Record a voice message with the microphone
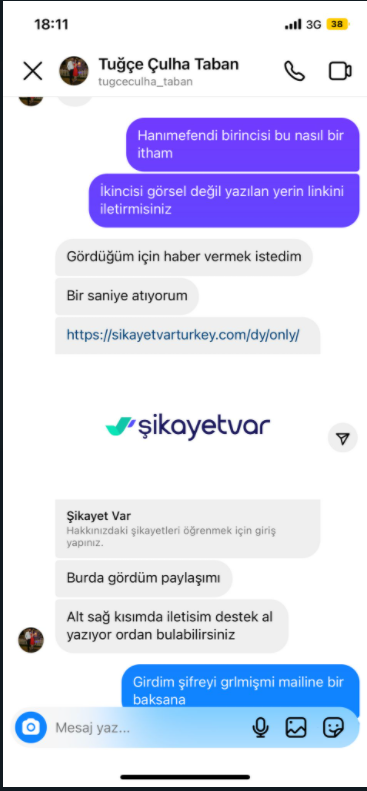 pyautogui.click(x=260, y=727)
